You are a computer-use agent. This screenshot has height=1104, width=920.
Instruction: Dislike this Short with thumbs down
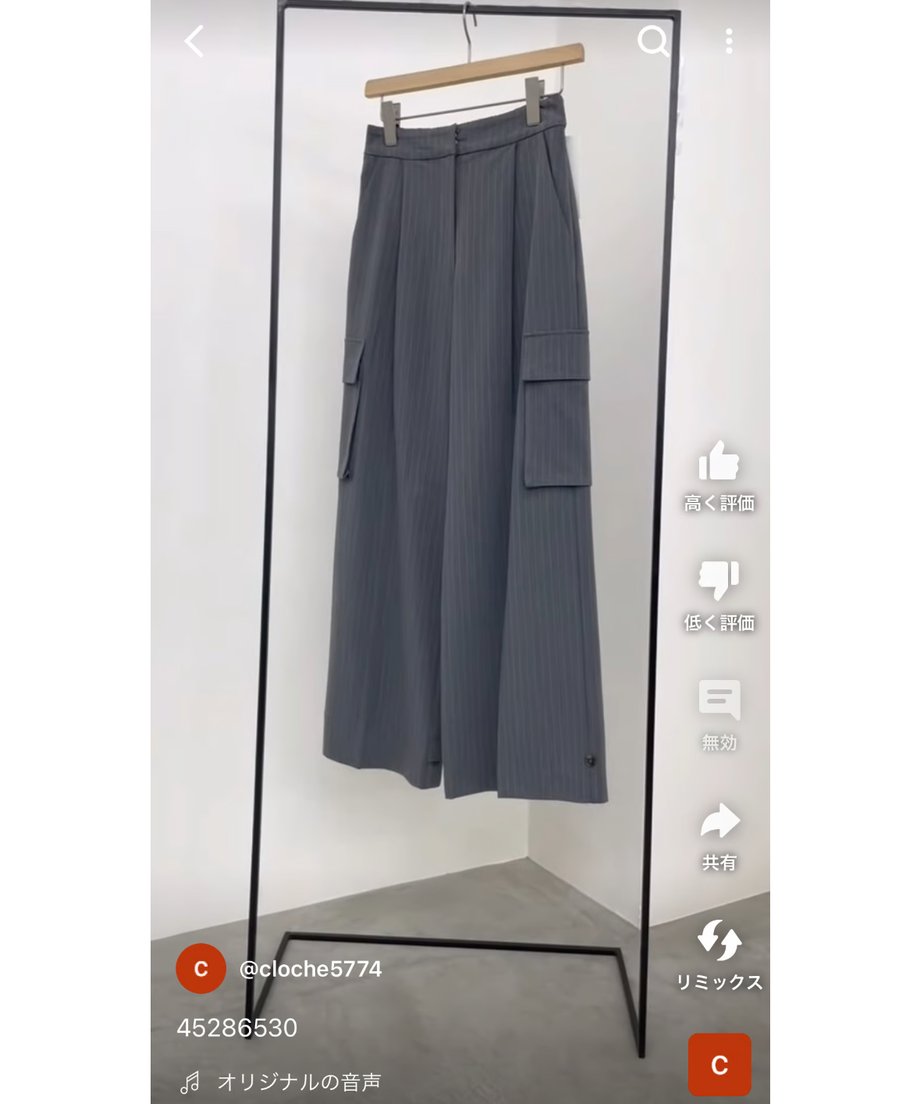tap(719, 581)
